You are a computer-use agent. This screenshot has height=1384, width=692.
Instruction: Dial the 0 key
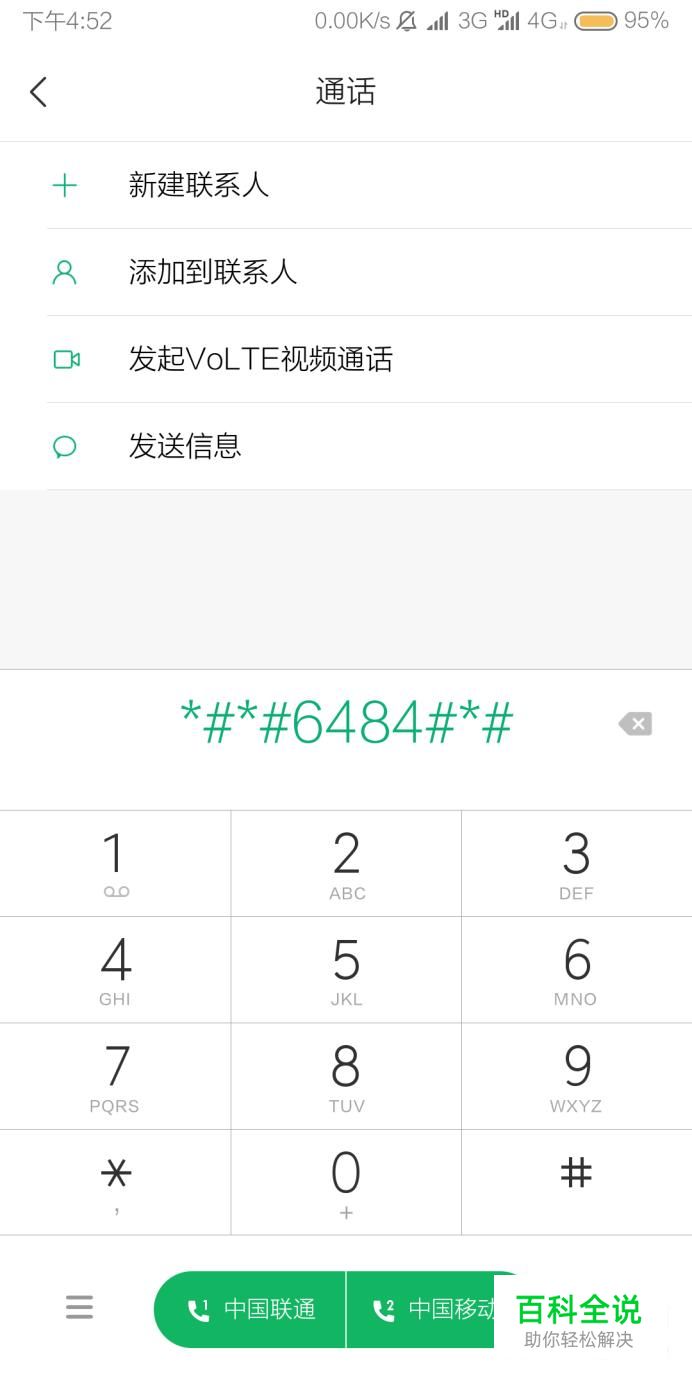[346, 1182]
